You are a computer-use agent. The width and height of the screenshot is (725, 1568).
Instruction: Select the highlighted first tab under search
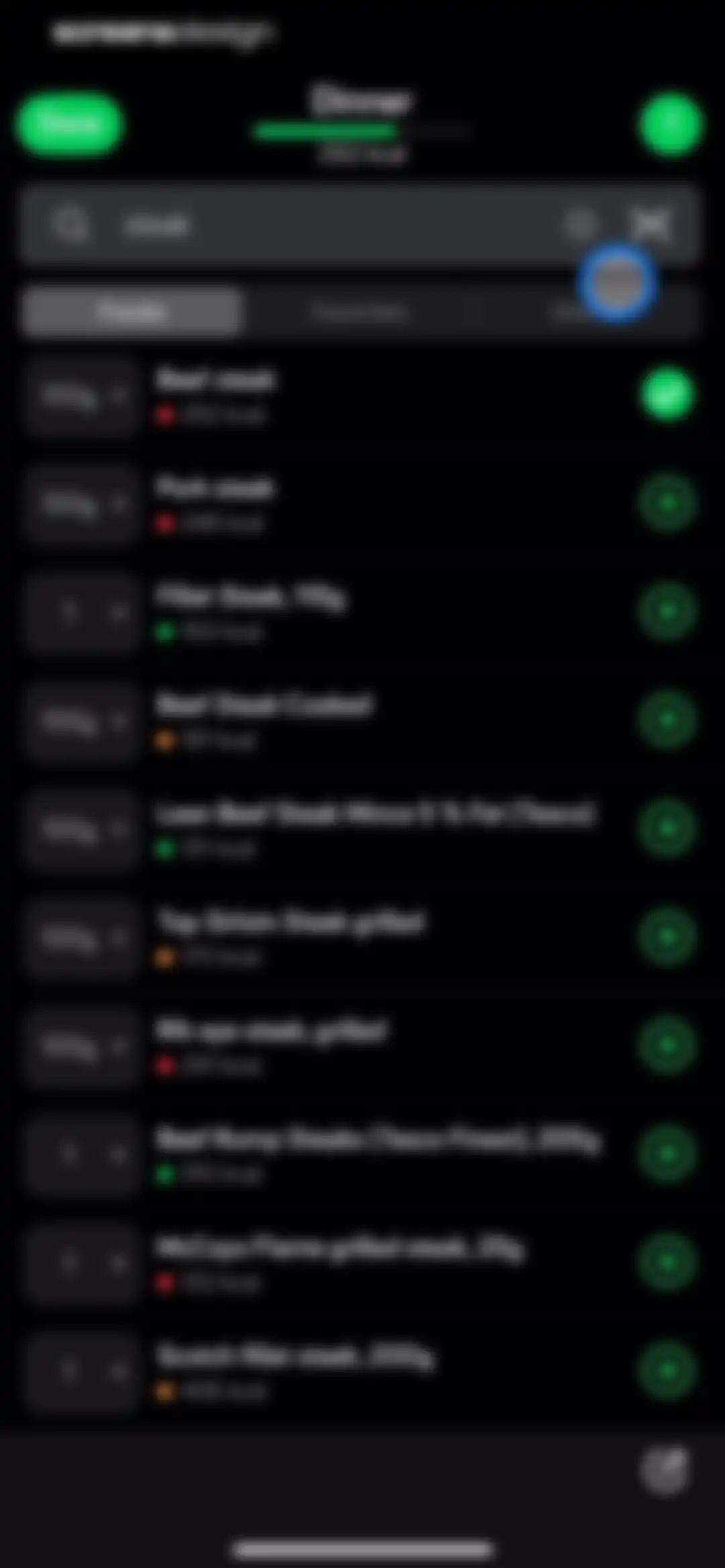132,311
